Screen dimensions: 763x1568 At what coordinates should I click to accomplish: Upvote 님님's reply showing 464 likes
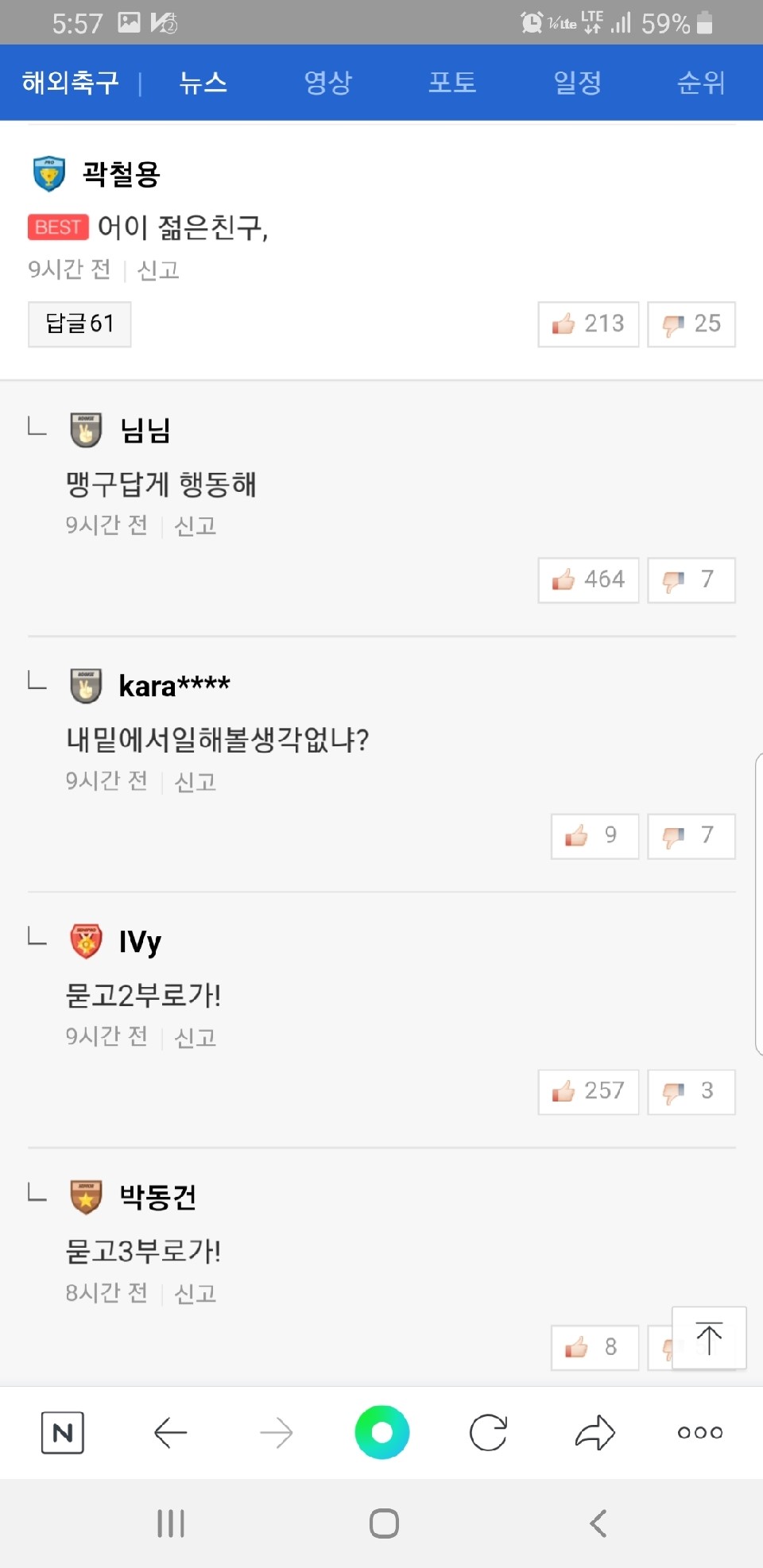click(588, 580)
